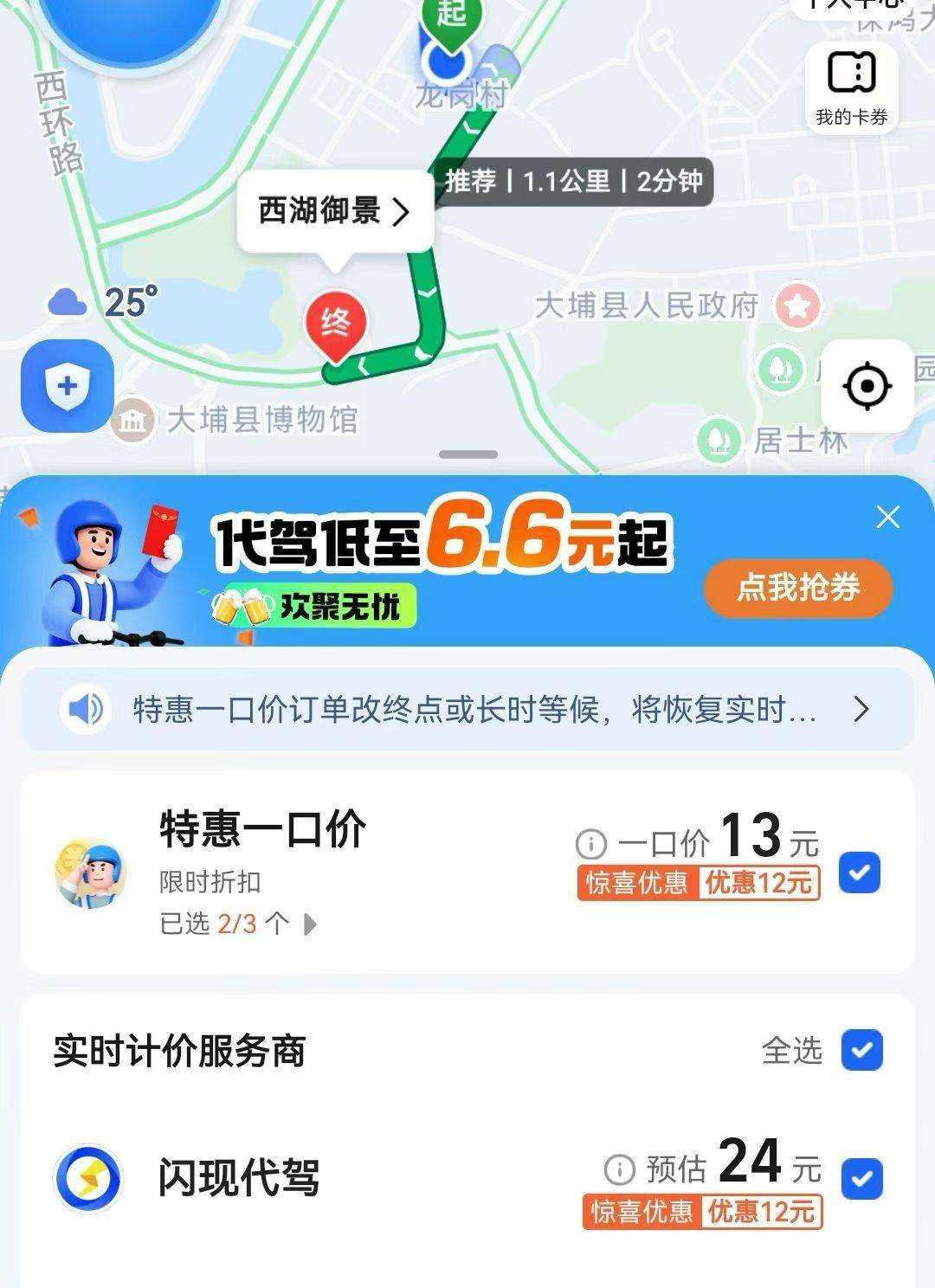The image size is (935, 1288).
Task: Grab coupons with 点我抢券
Action: point(797,588)
